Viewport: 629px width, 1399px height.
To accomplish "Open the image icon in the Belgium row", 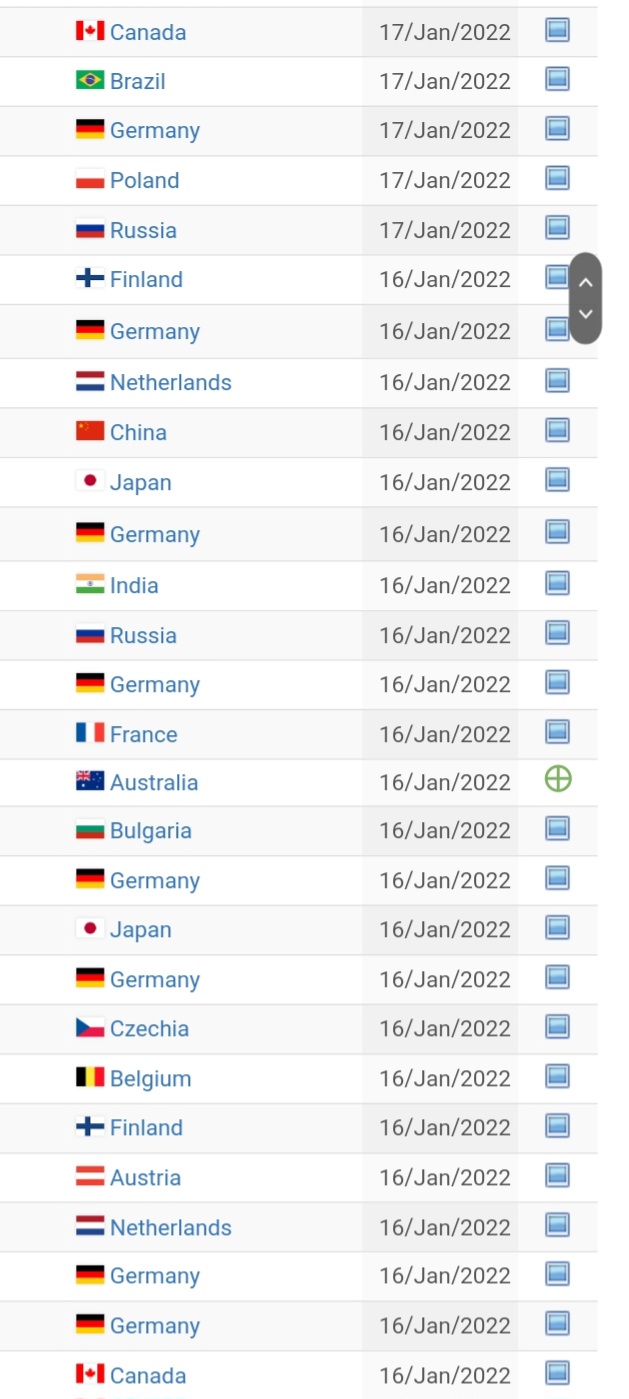I will pos(558,1076).
